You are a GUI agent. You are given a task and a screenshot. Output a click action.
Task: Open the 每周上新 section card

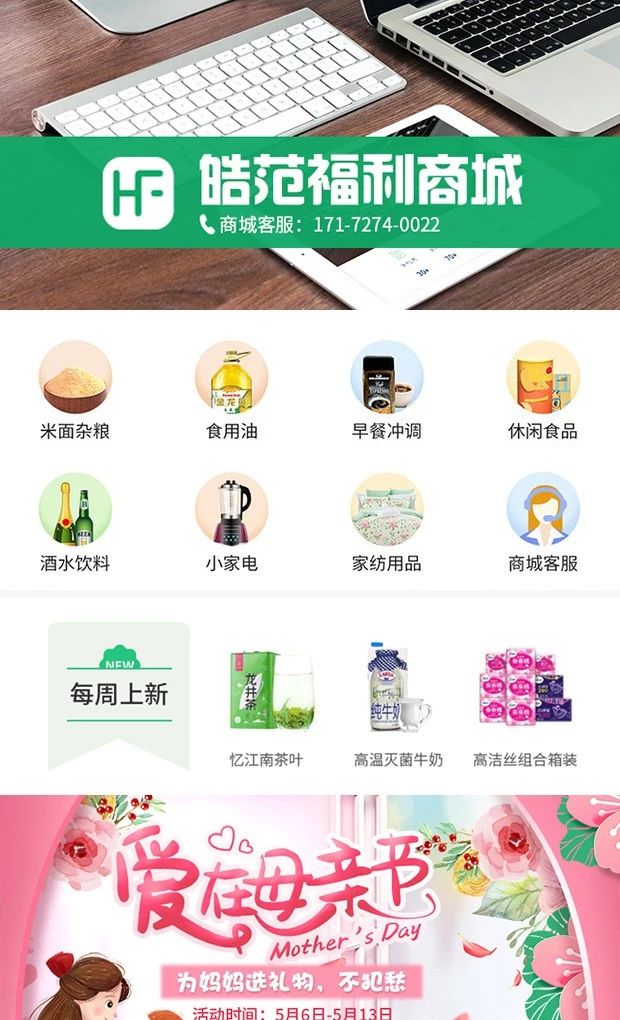[119, 696]
